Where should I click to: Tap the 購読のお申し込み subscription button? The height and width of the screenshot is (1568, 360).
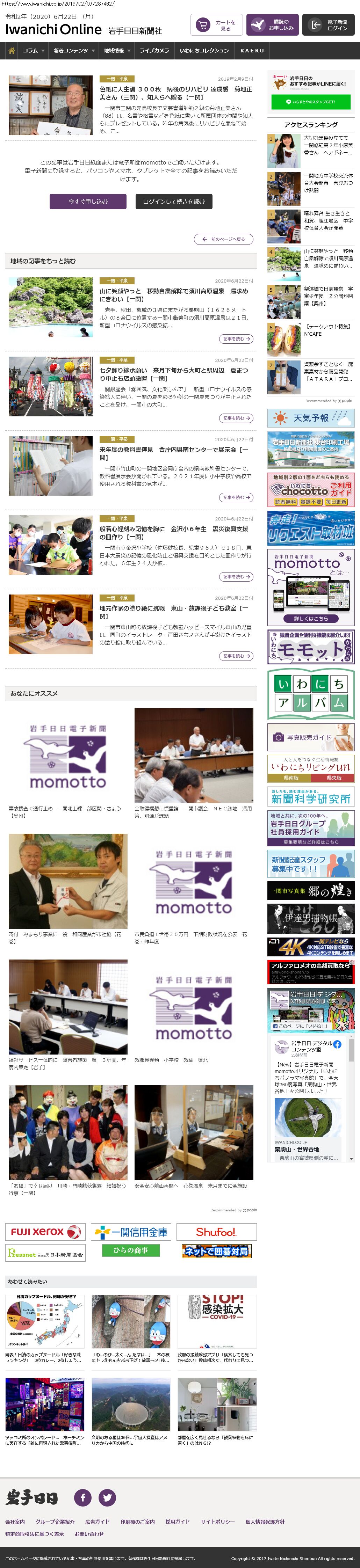(x=272, y=25)
